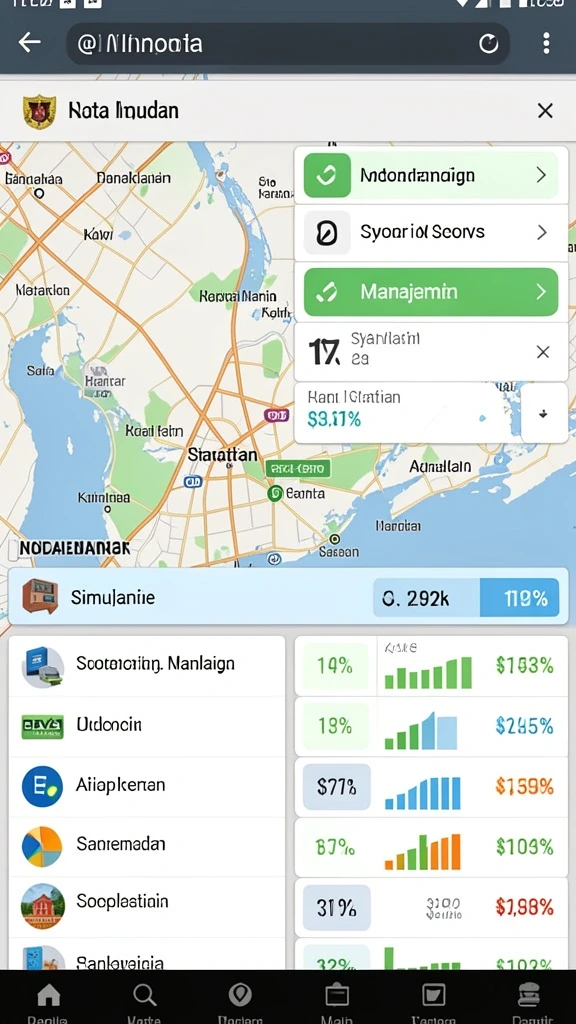Select the green Manajemin button
Screen dimensions: 576x1024
point(431,291)
